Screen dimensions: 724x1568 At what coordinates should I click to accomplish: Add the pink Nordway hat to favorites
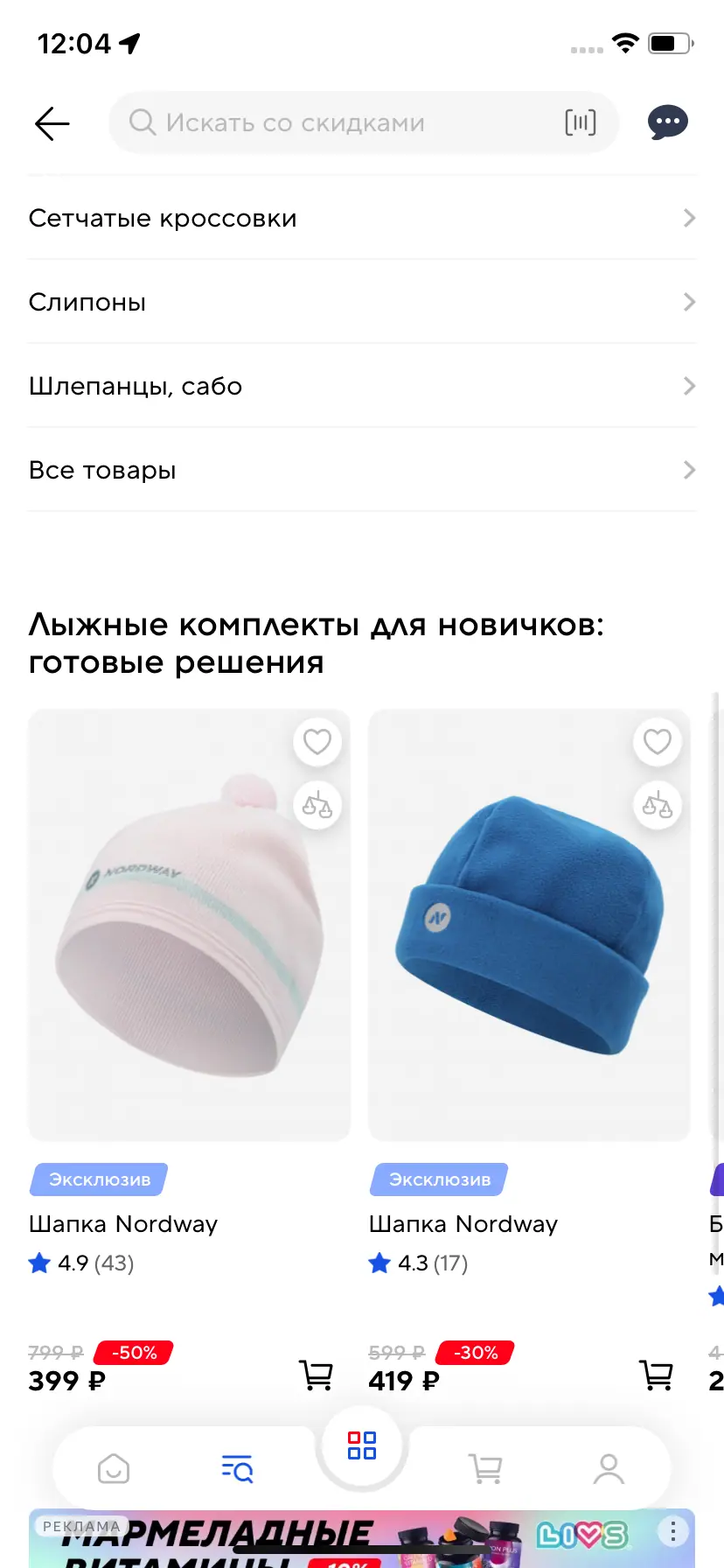tap(317, 742)
